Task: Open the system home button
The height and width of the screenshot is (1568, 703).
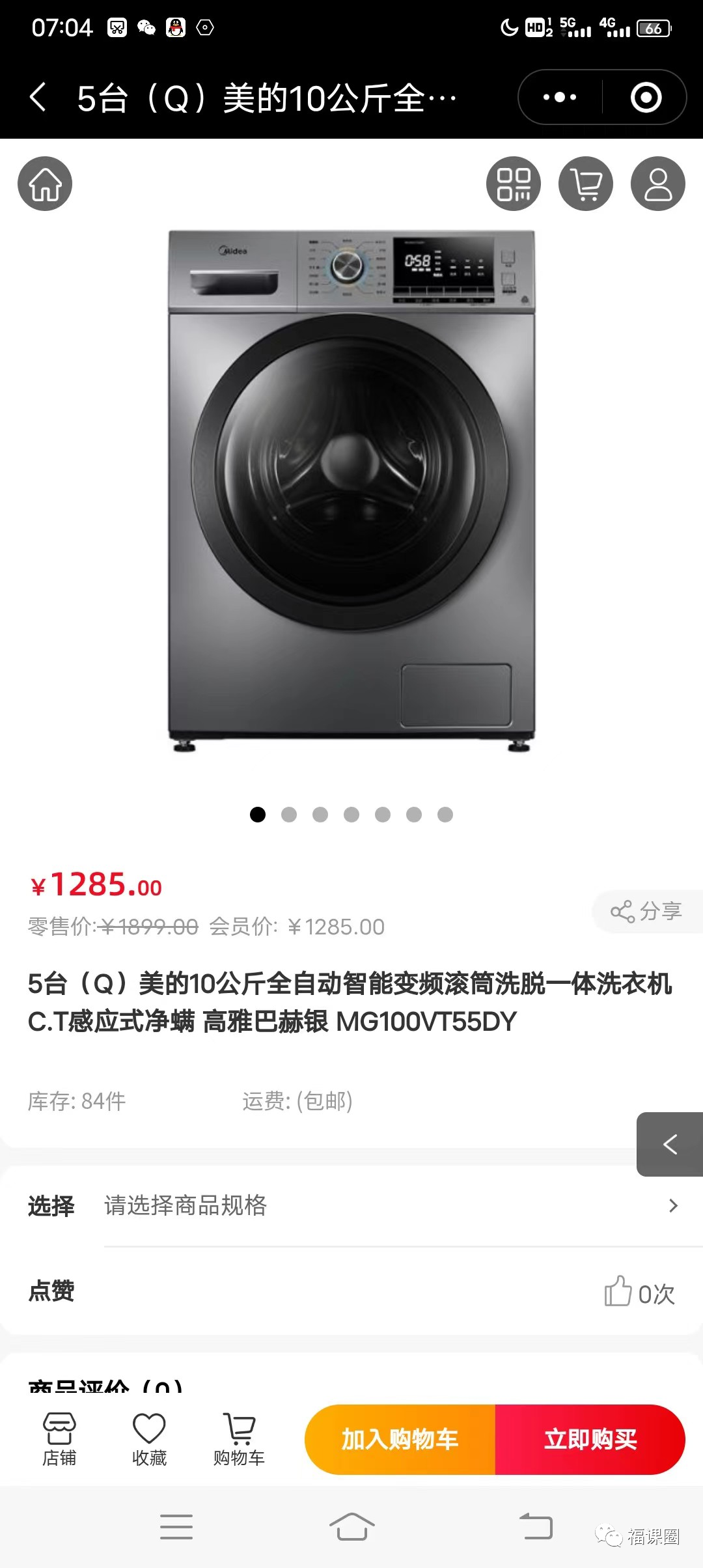Action: (x=351, y=1526)
